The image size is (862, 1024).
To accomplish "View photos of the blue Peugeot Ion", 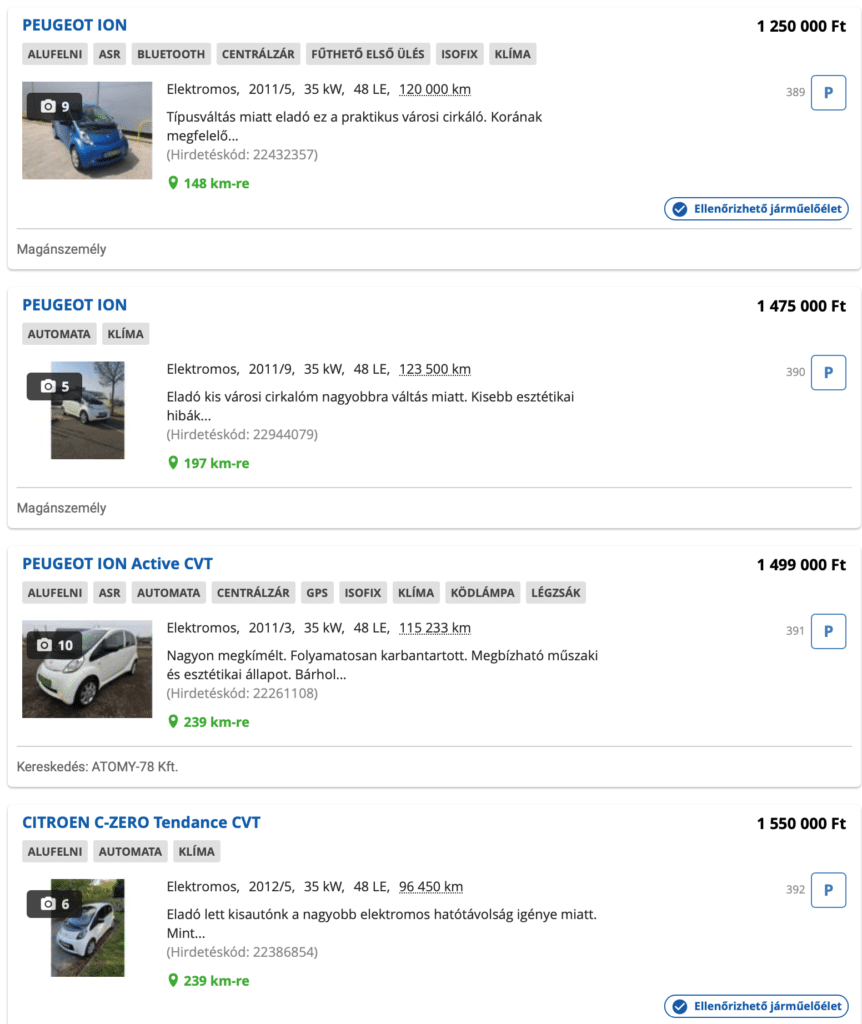I will 87,130.
